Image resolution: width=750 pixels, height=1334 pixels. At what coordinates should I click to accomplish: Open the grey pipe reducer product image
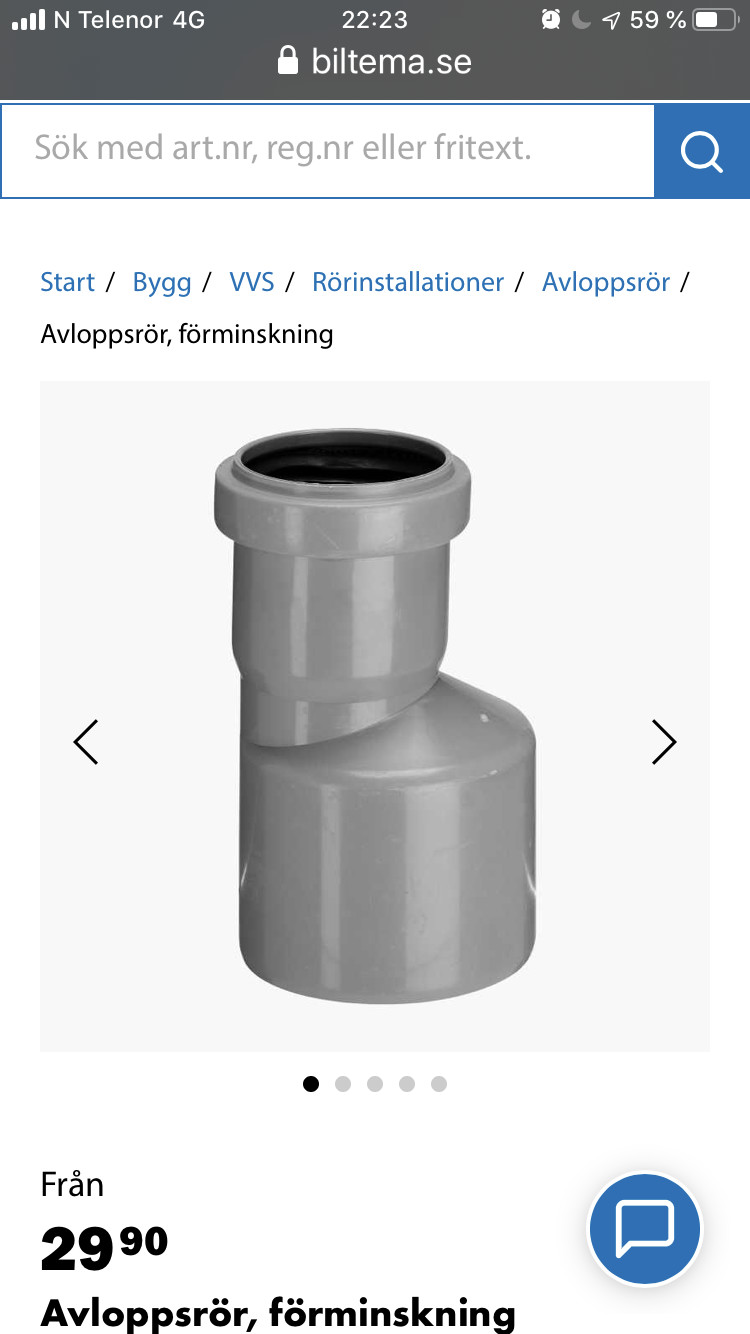click(375, 715)
